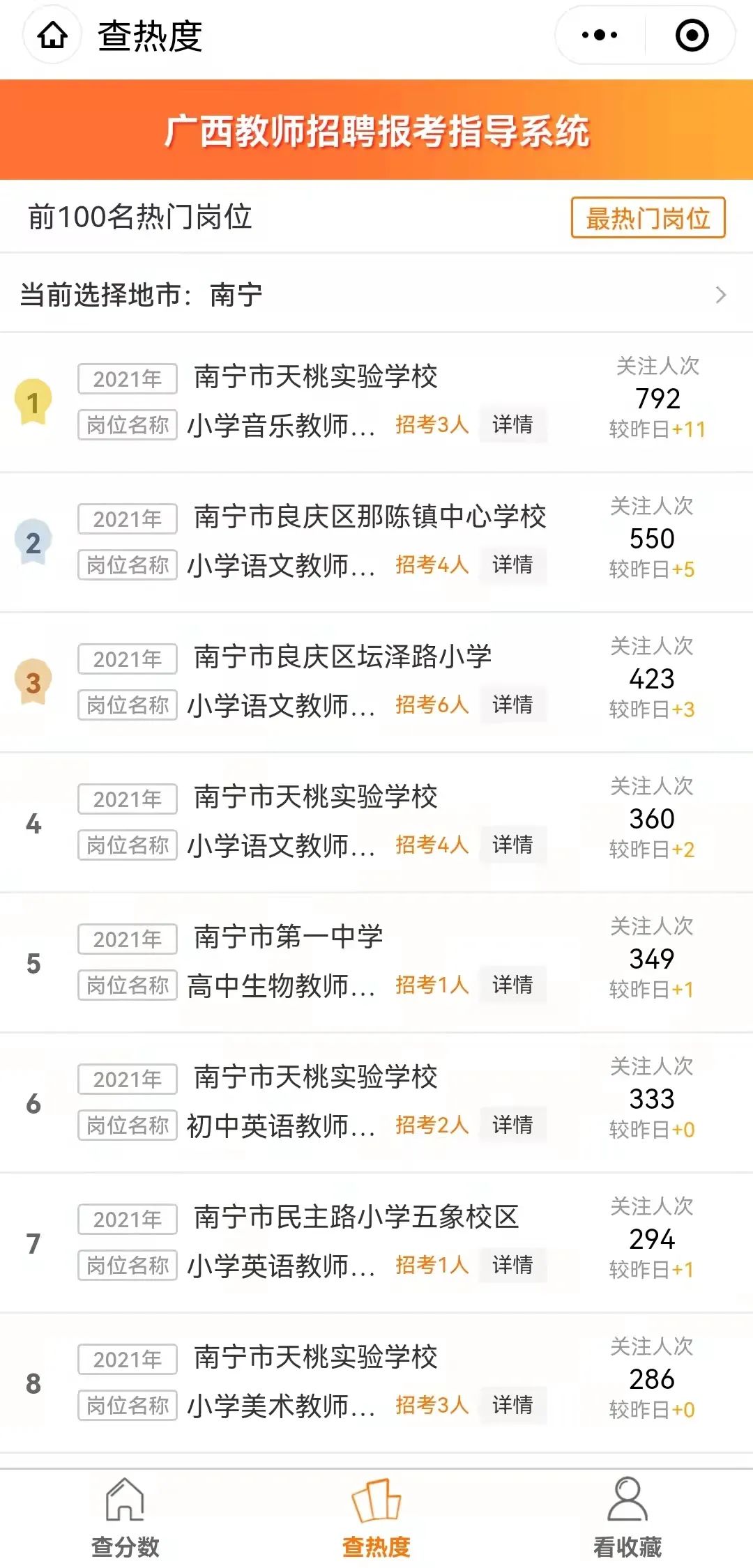
Task: View 详情 for 小学音乐教师 position
Action: click(x=512, y=424)
